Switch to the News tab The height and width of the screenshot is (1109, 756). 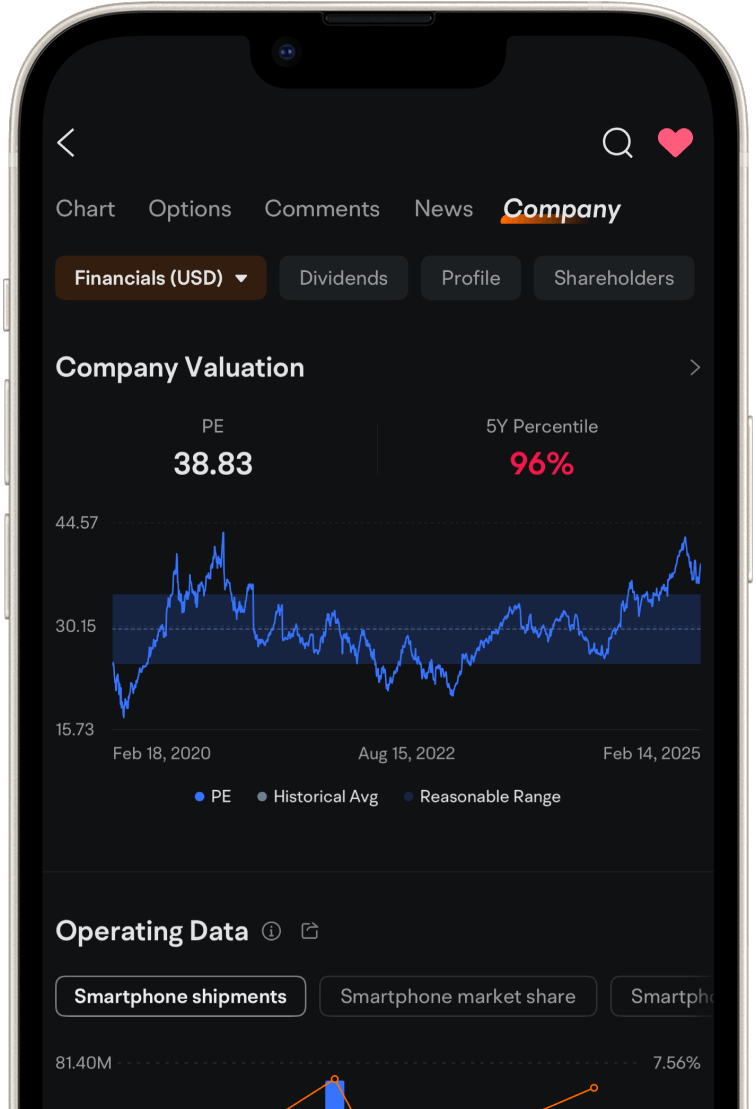point(443,209)
